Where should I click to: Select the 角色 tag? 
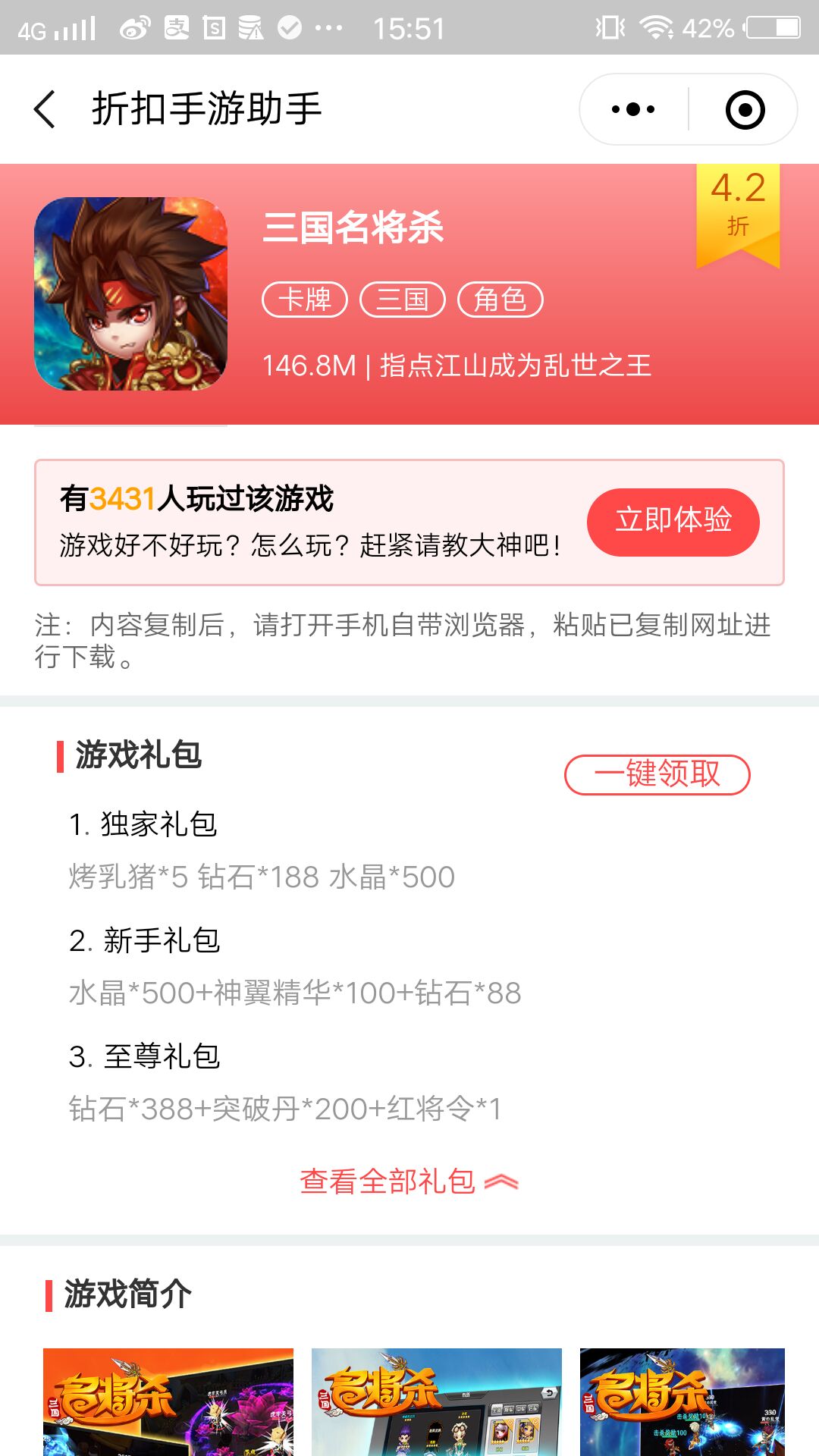(x=500, y=300)
